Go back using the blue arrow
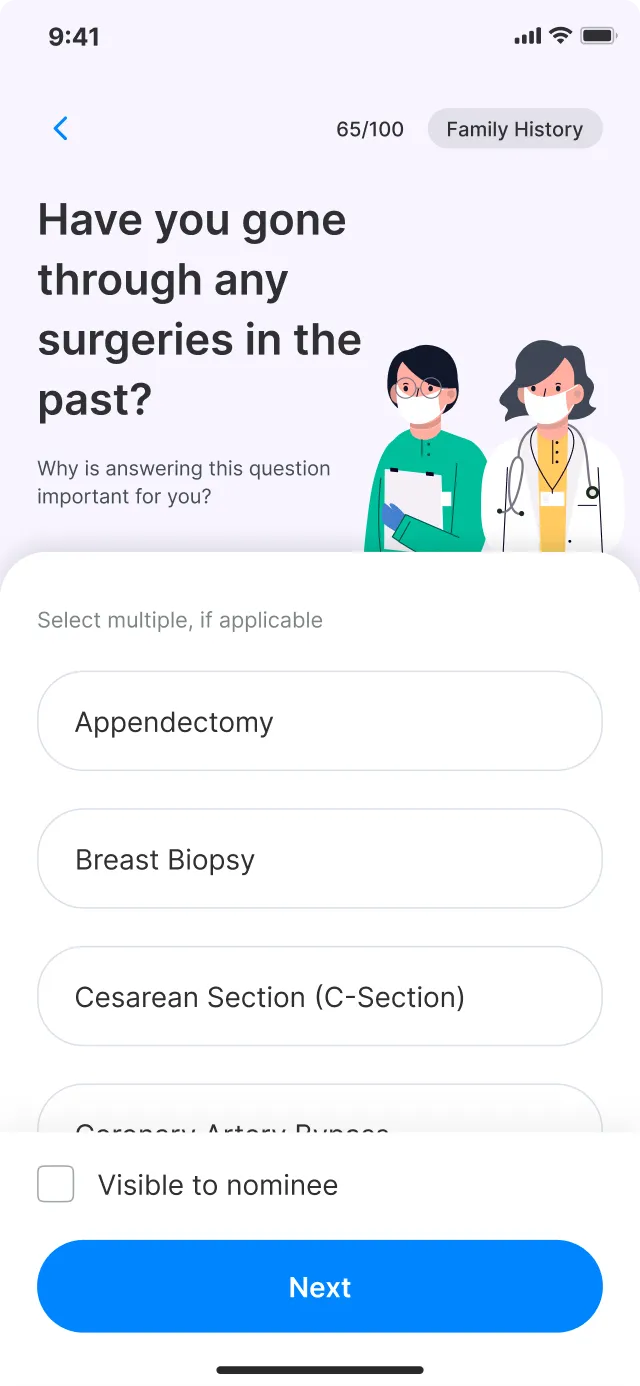The width and height of the screenshot is (640, 1386). tap(61, 128)
